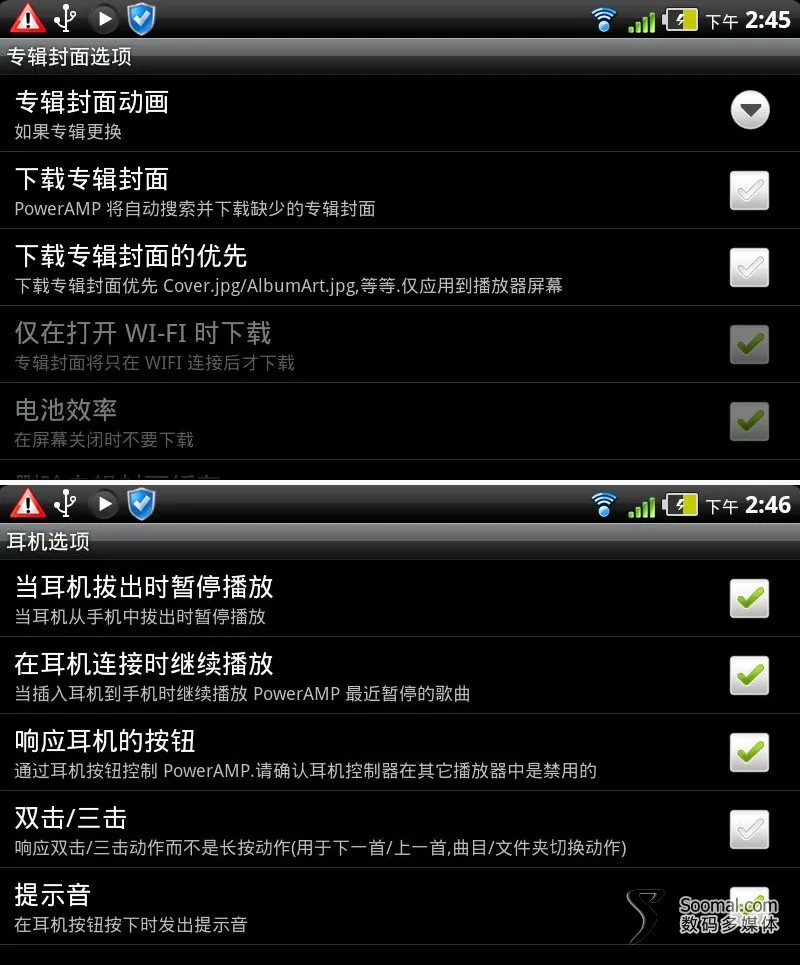
Task: Enable the 双击/三击 option
Action: point(749,829)
